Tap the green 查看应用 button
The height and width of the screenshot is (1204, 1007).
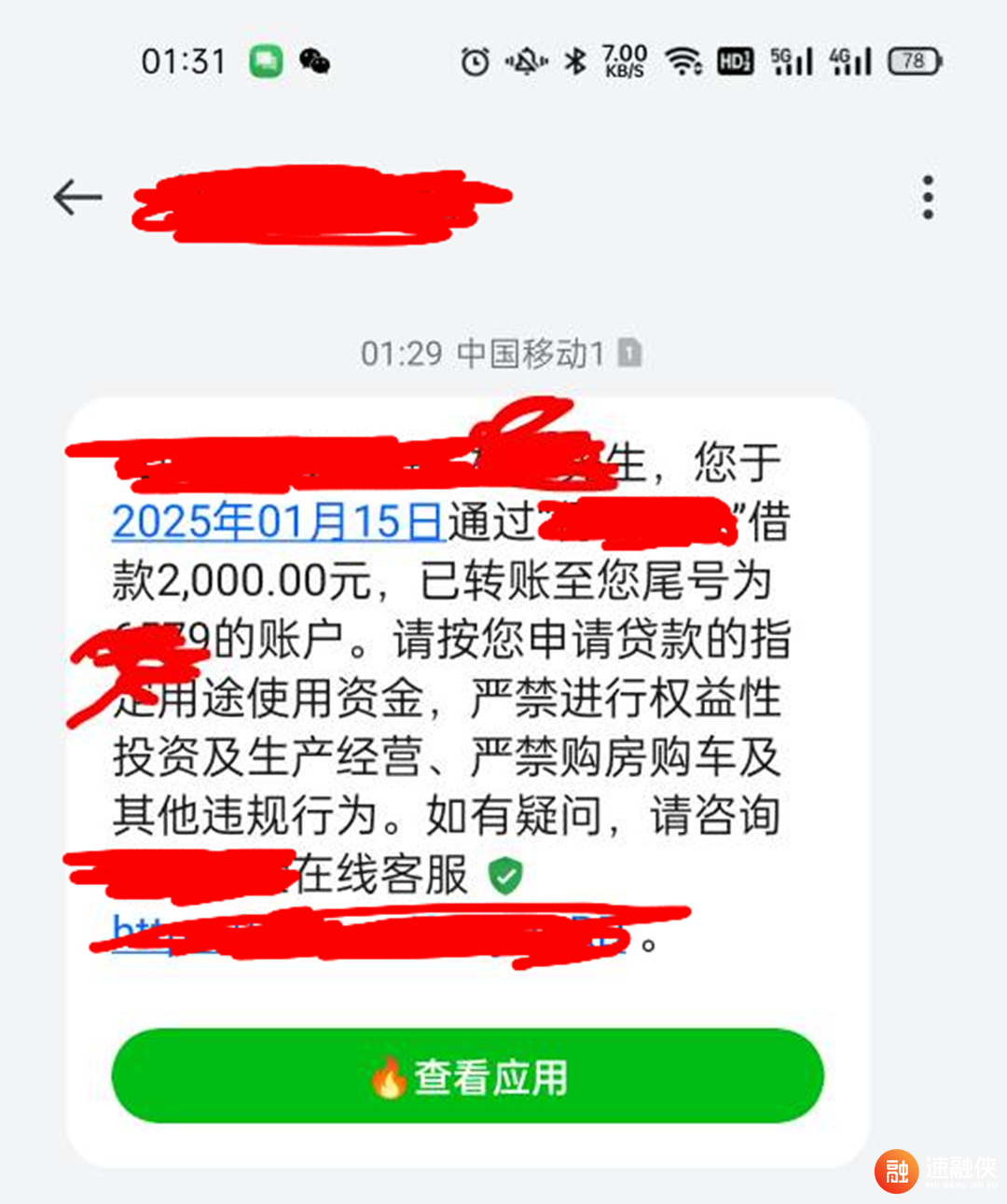point(468,1076)
